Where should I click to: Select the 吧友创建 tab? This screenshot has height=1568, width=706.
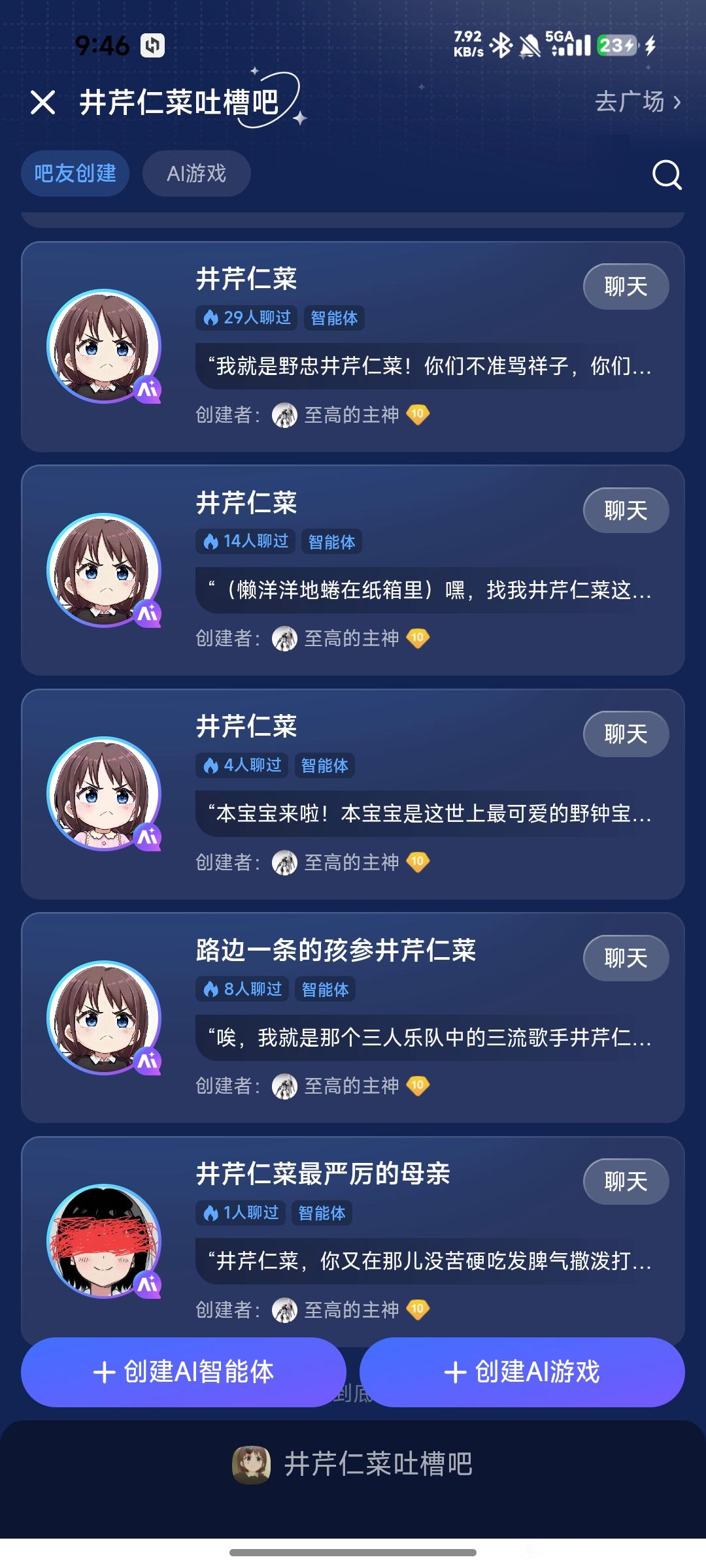[75, 174]
